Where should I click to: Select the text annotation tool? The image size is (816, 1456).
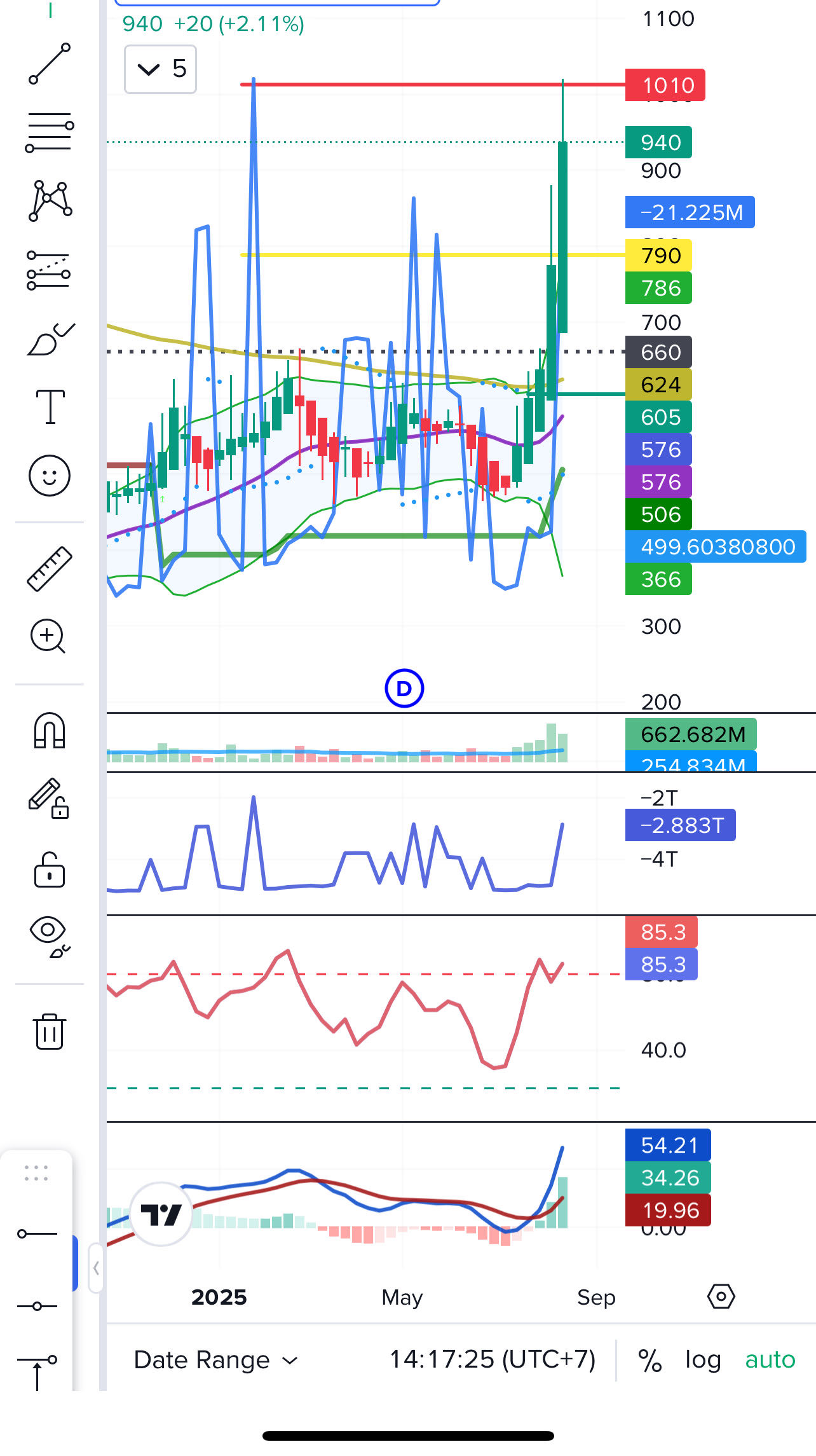(x=50, y=407)
